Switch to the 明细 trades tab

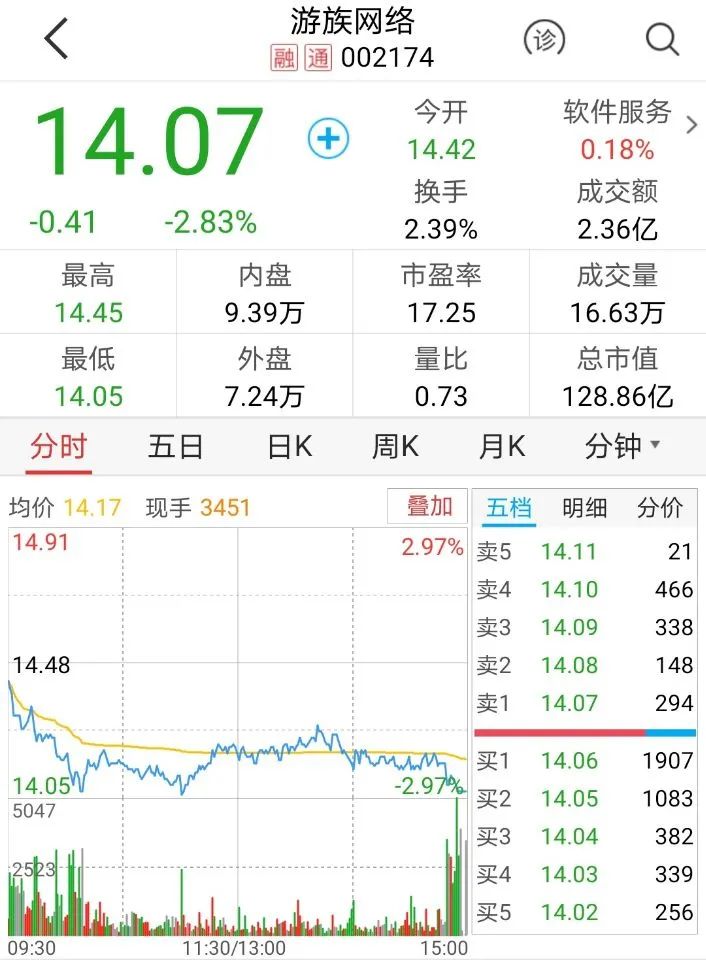click(x=584, y=508)
